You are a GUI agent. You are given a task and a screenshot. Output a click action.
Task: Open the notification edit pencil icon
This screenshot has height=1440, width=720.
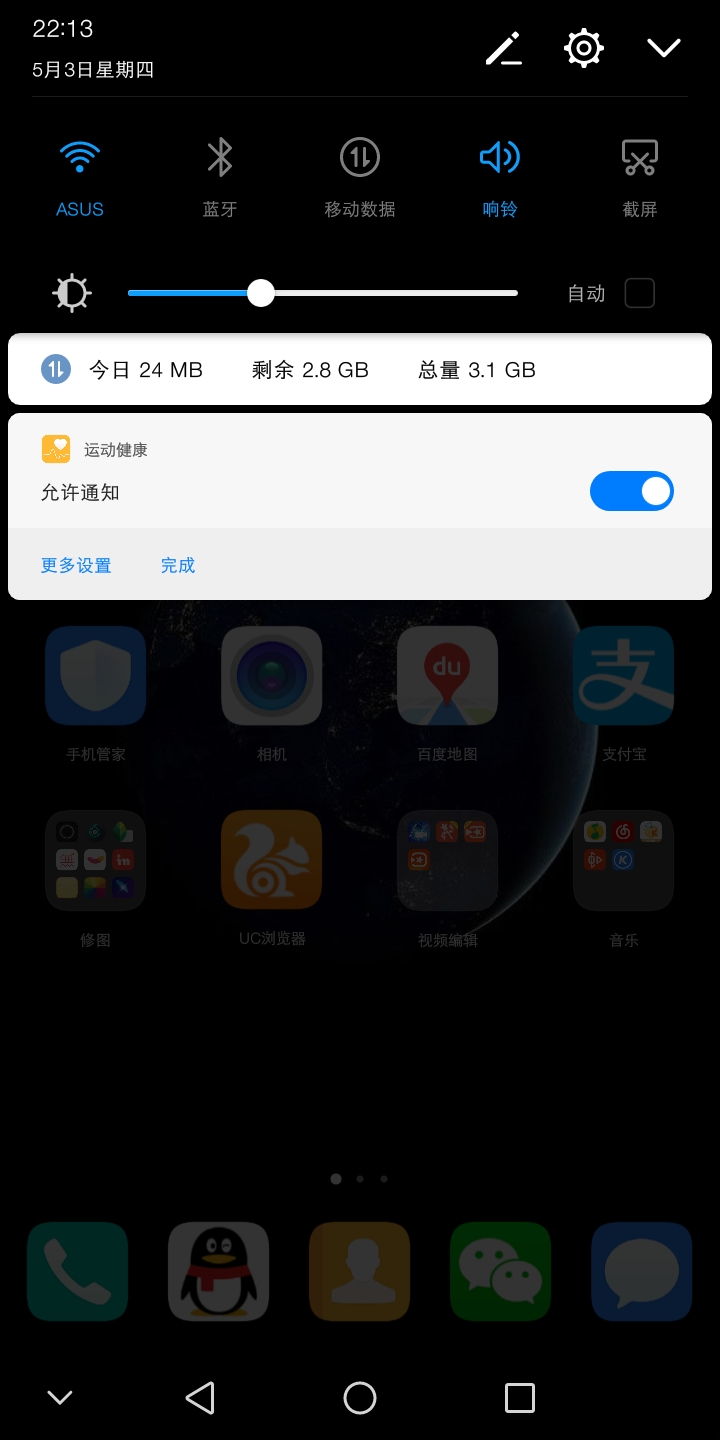[x=503, y=47]
